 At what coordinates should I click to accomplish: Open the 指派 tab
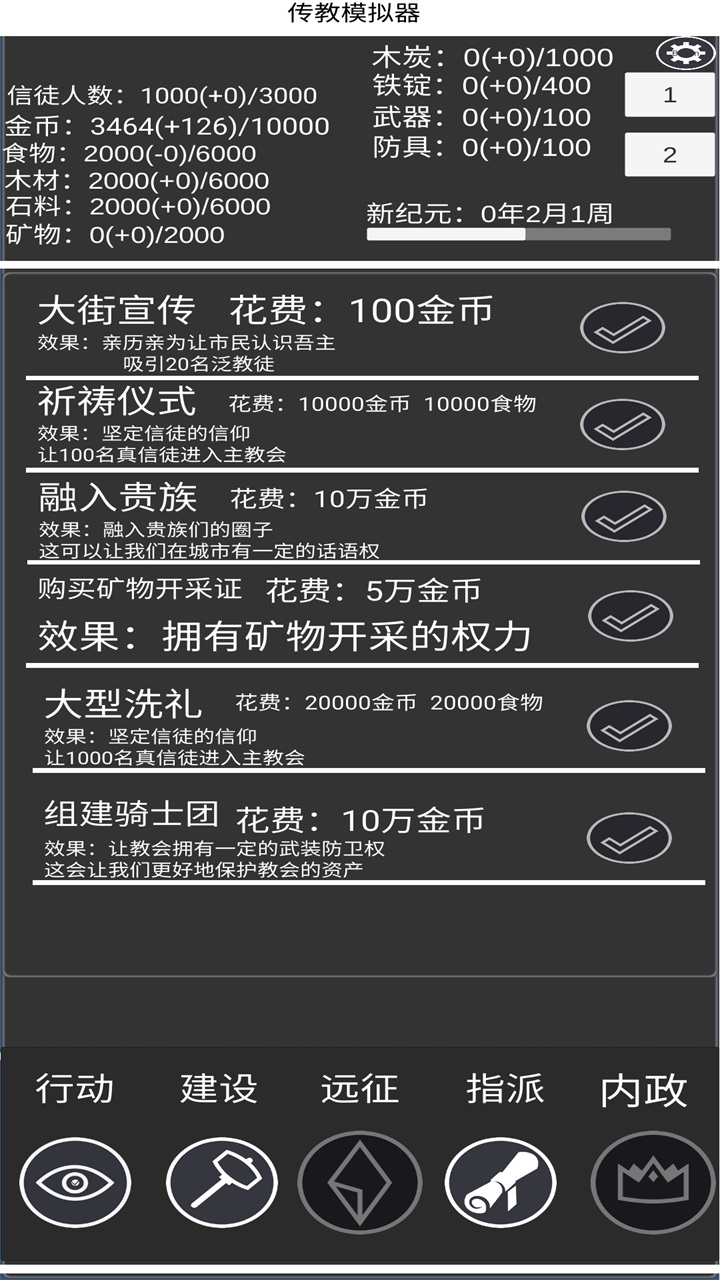(501, 1090)
